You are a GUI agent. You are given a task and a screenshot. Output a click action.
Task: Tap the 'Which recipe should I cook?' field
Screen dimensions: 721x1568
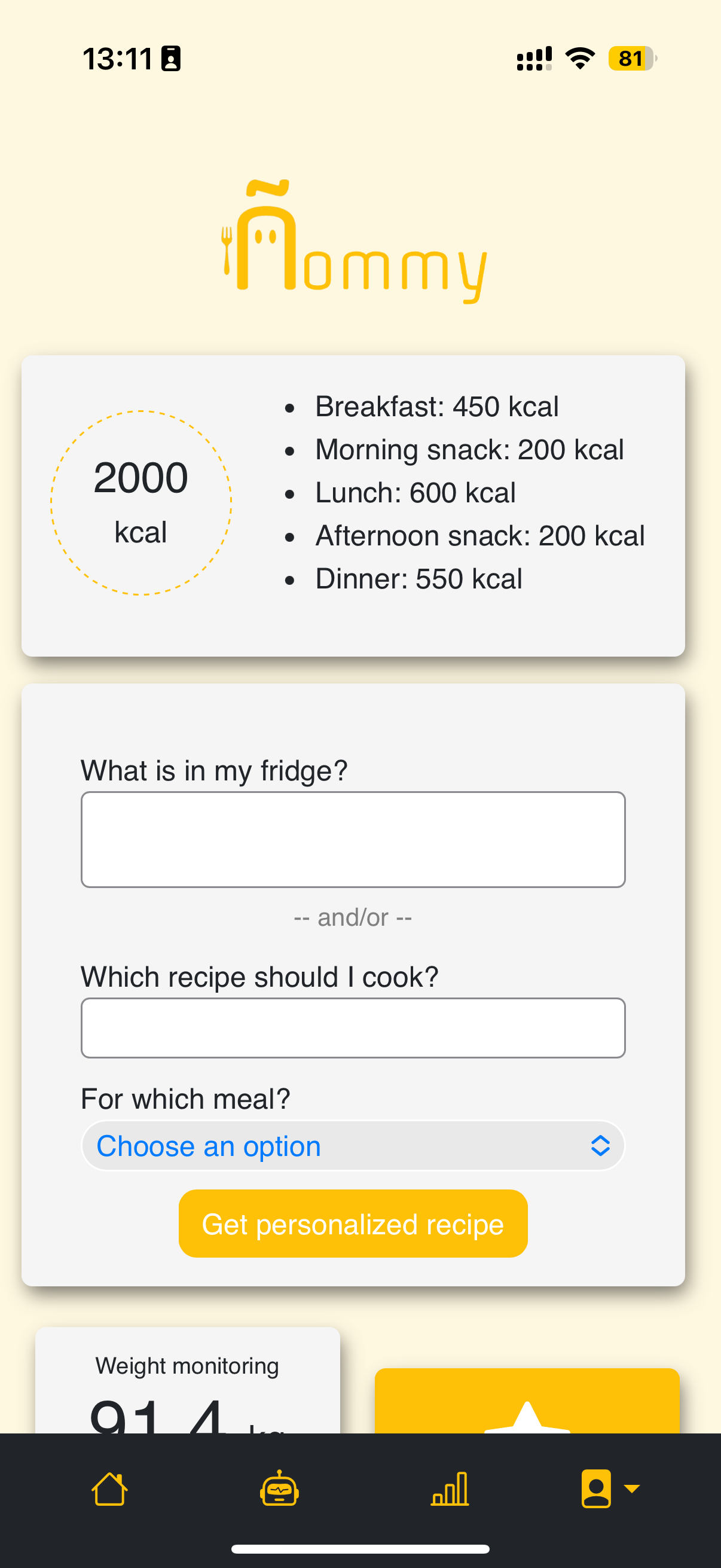click(x=353, y=1027)
